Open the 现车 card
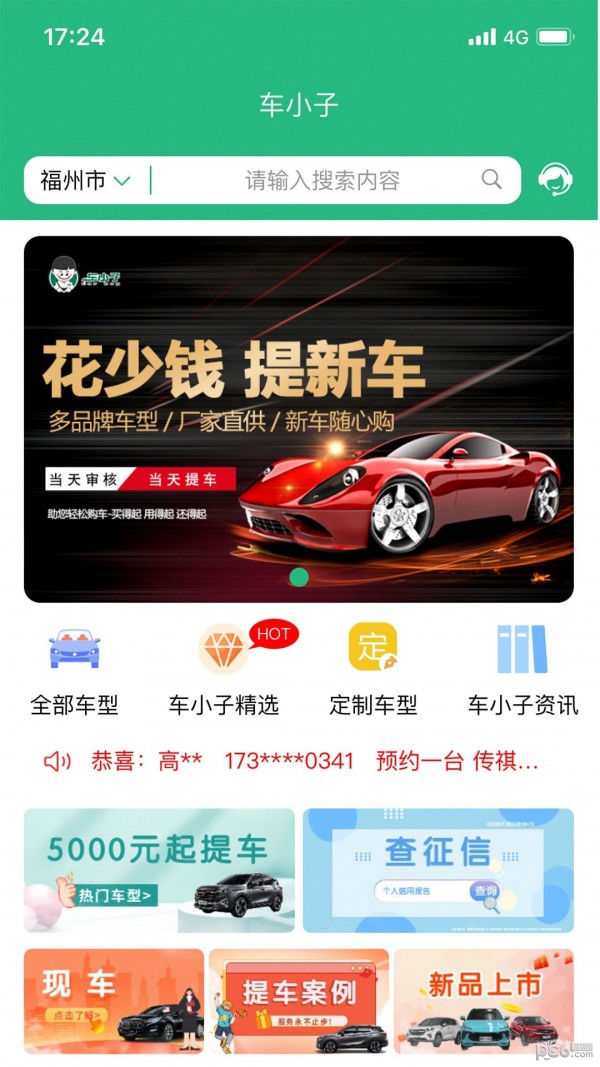The width and height of the screenshot is (600, 1067). (x=113, y=1001)
